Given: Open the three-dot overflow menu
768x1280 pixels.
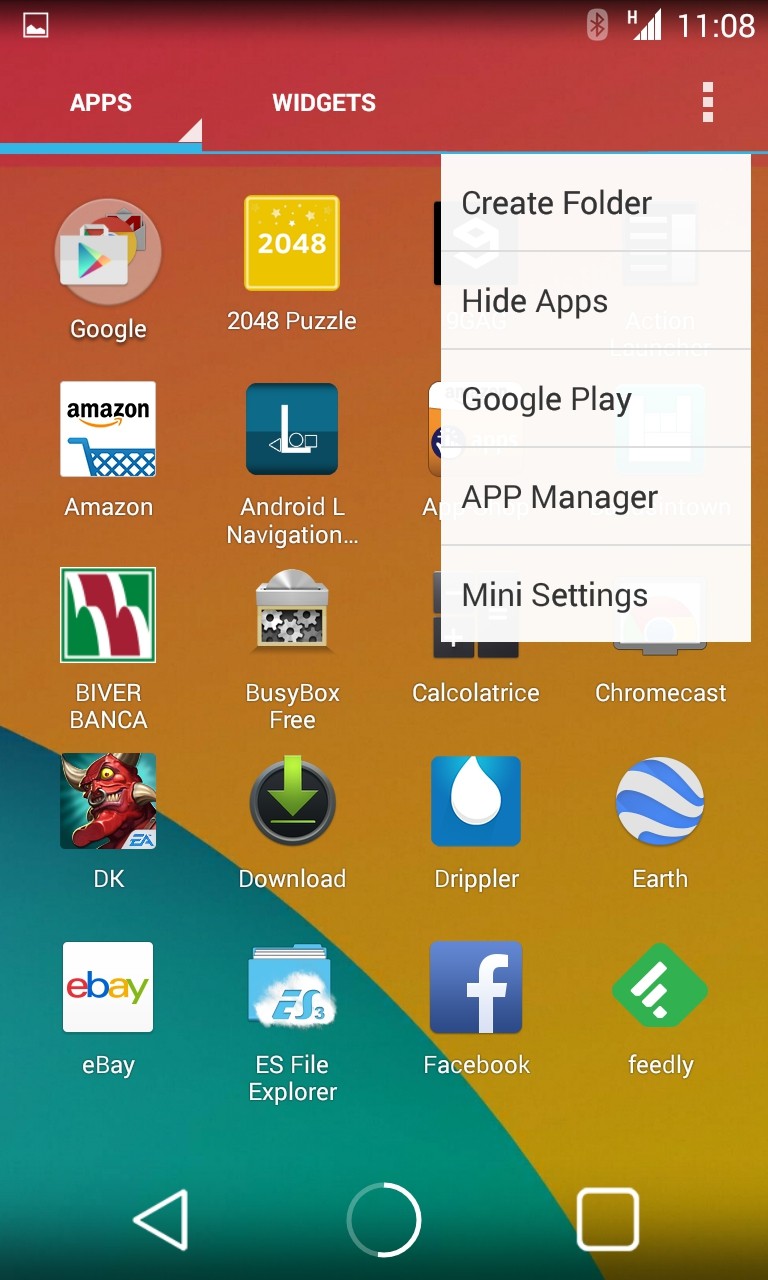Looking at the screenshot, I should point(708,102).
